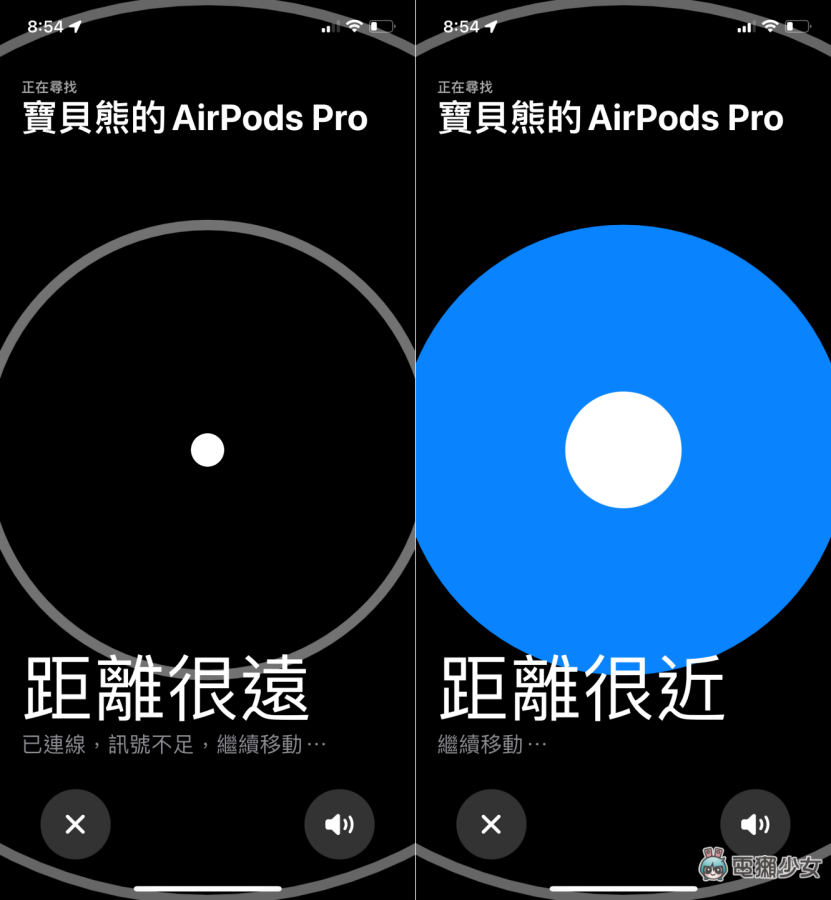Stop finding by tapping the left X button
Screen dimensions: 831x900
[x=75, y=824]
